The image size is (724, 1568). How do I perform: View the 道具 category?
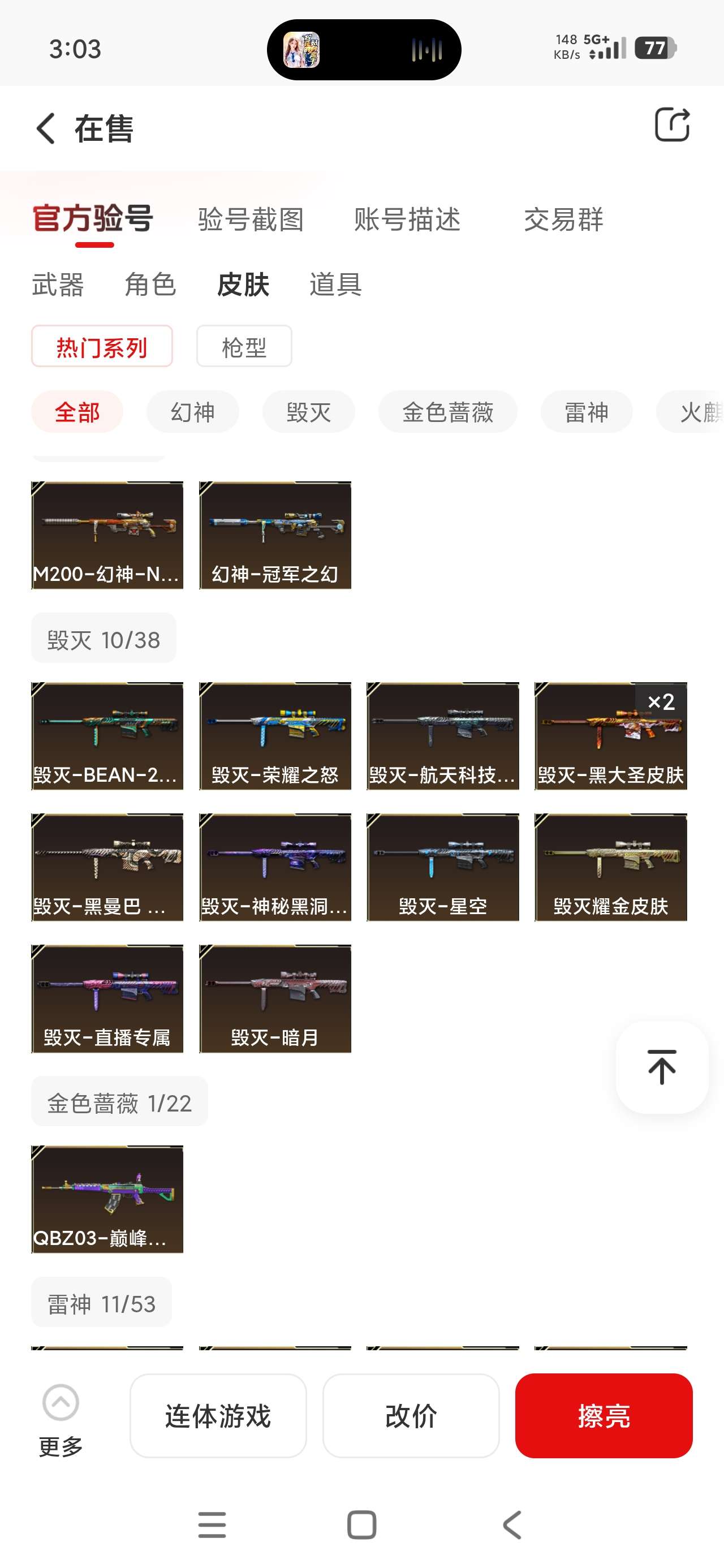335,285
